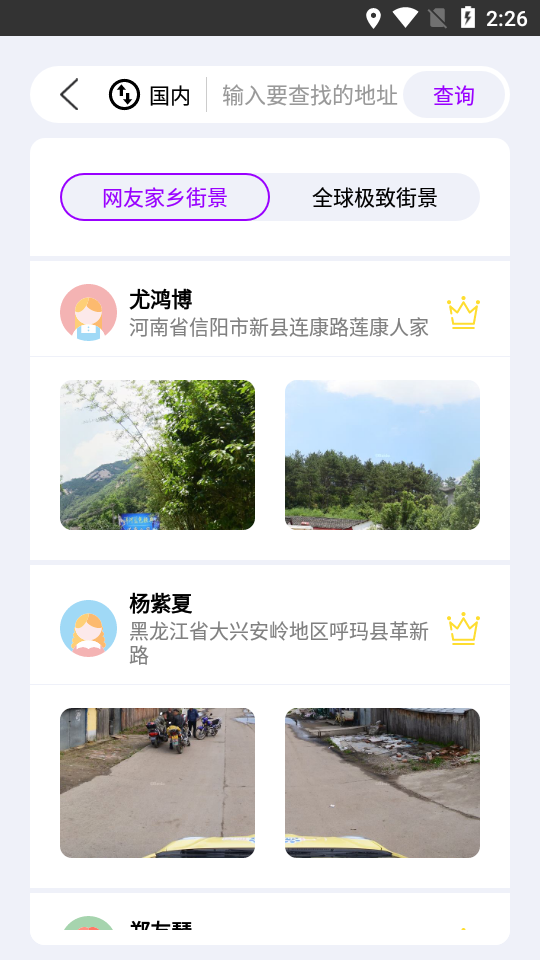Image resolution: width=540 pixels, height=960 pixels.
Task: Switch to the 全球极致街景 tab
Action: (375, 197)
